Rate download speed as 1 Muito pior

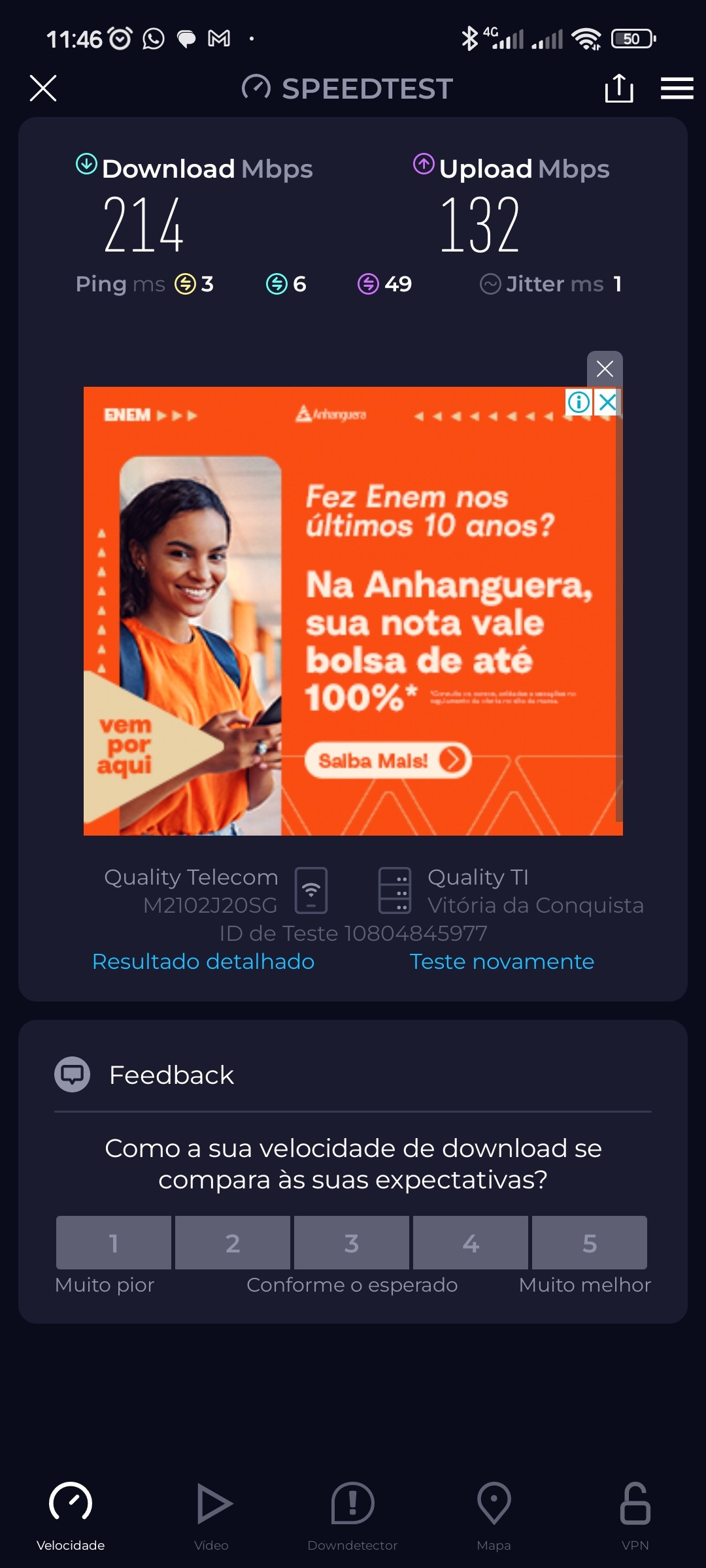(x=114, y=1243)
